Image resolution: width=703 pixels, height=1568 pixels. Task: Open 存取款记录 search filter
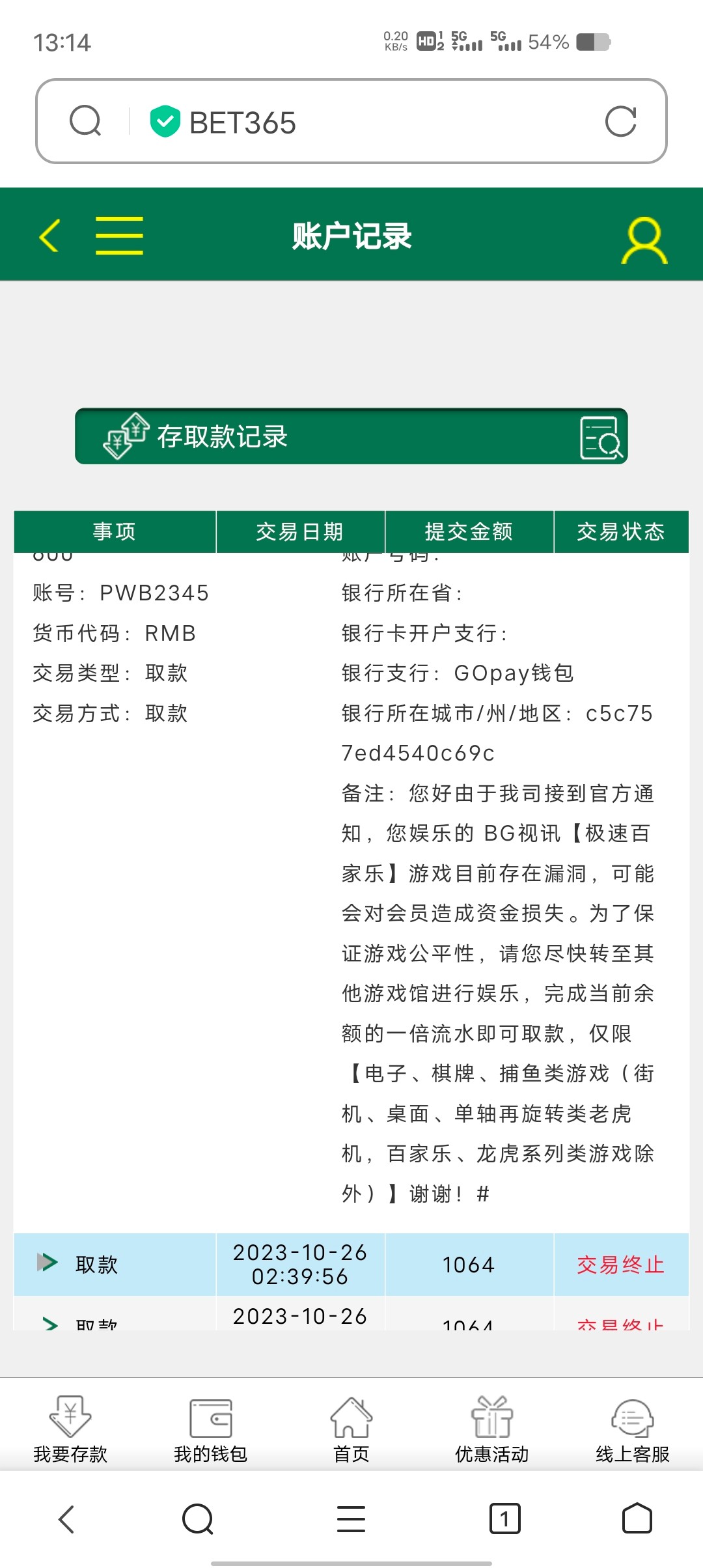(x=600, y=438)
